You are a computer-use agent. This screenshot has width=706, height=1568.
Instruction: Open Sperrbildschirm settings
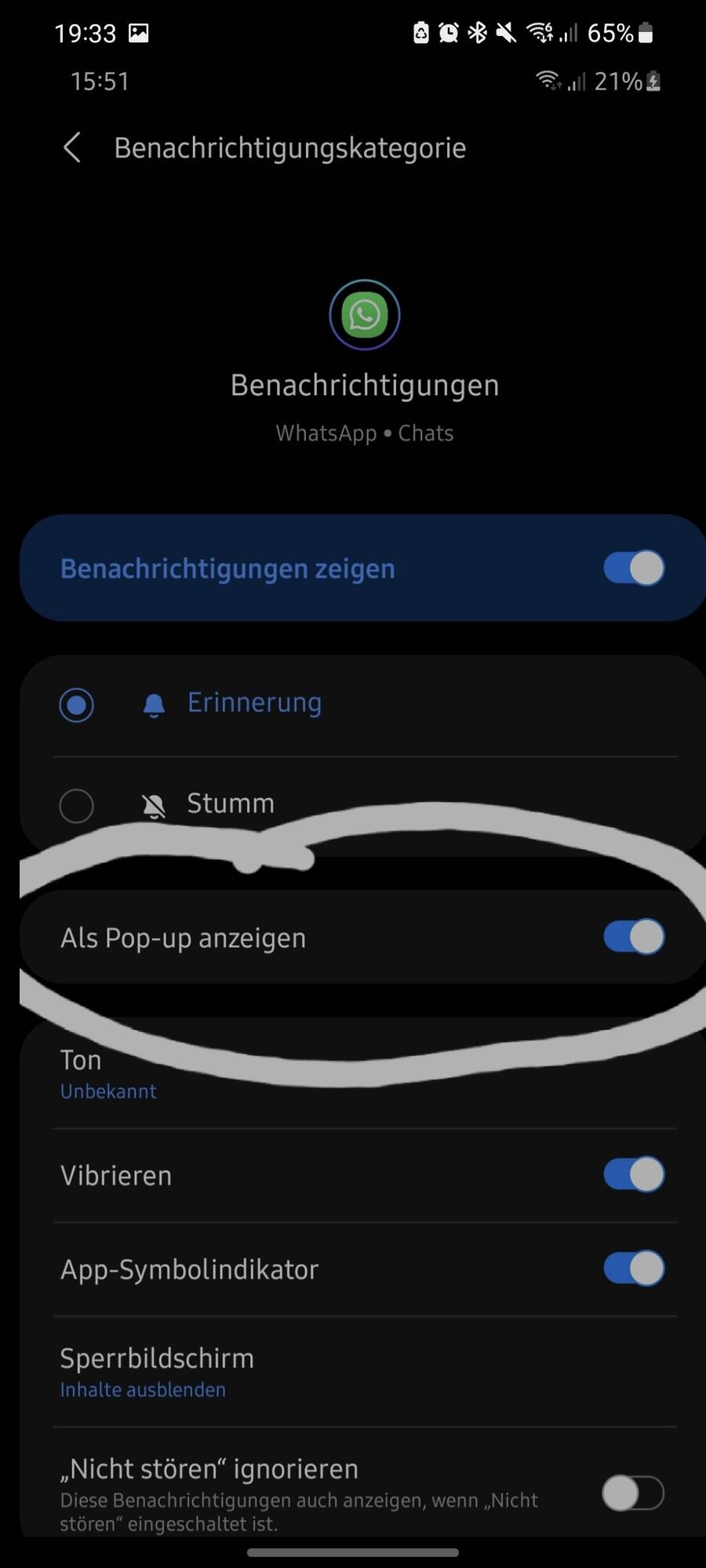point(157,1372)
